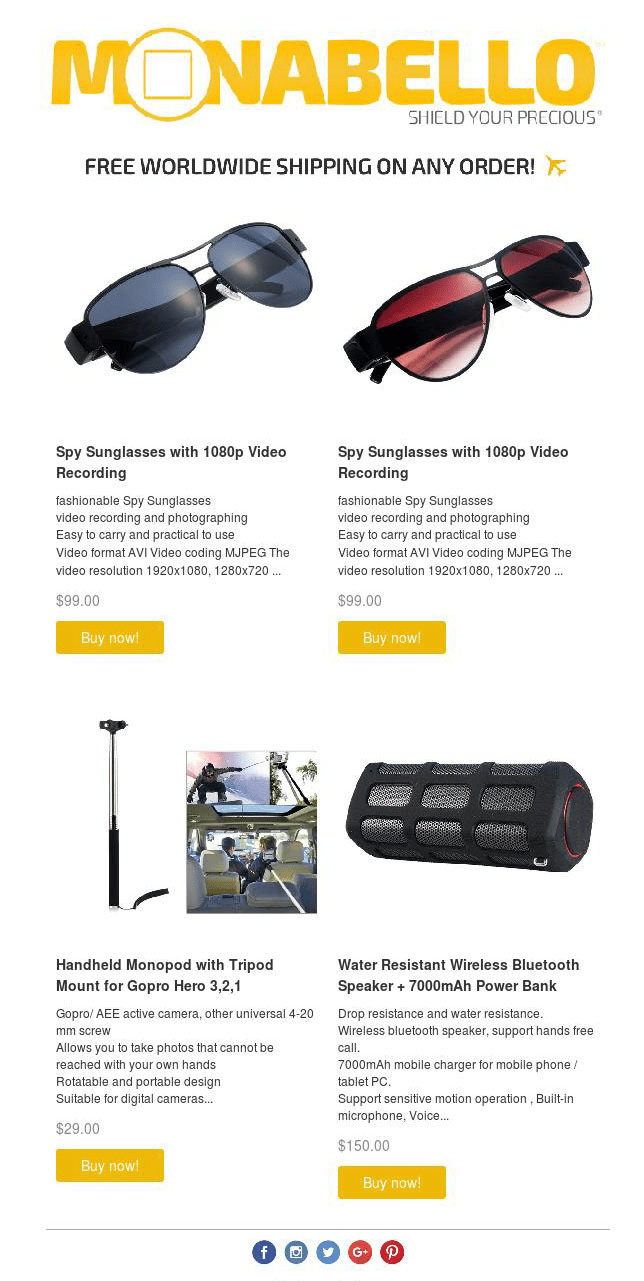The width and height of the screenshot is (644, 1281).
Task: Tap Buy now under the dark-lens Spy Sunglasses
Action: point(110,638)
